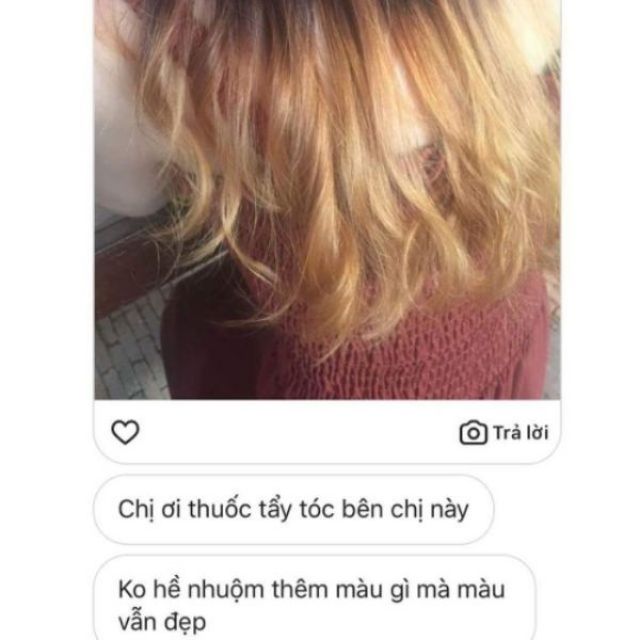Like the shared hair photo
The image size is (640, 640).
tap(125, 432)
